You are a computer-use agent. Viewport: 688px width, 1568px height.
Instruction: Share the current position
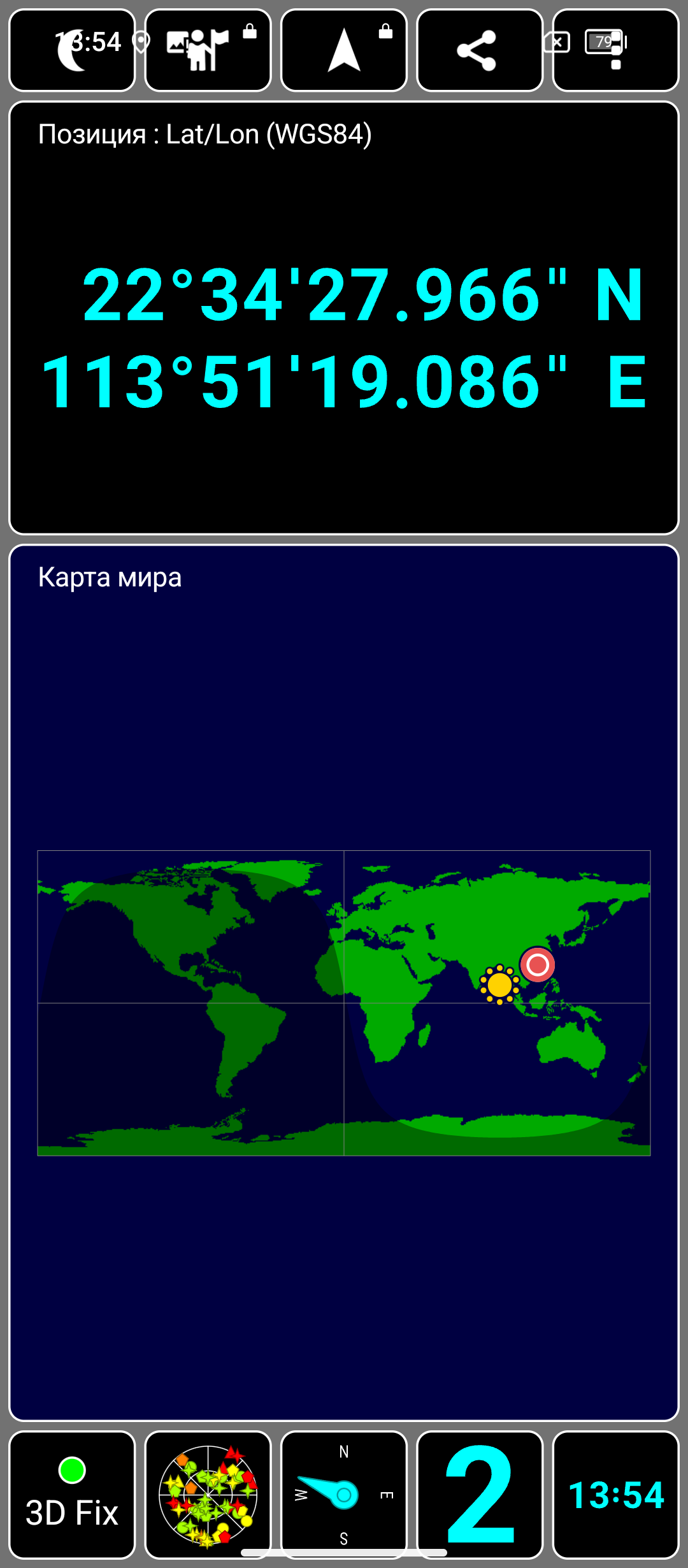[x=479, y=50]
